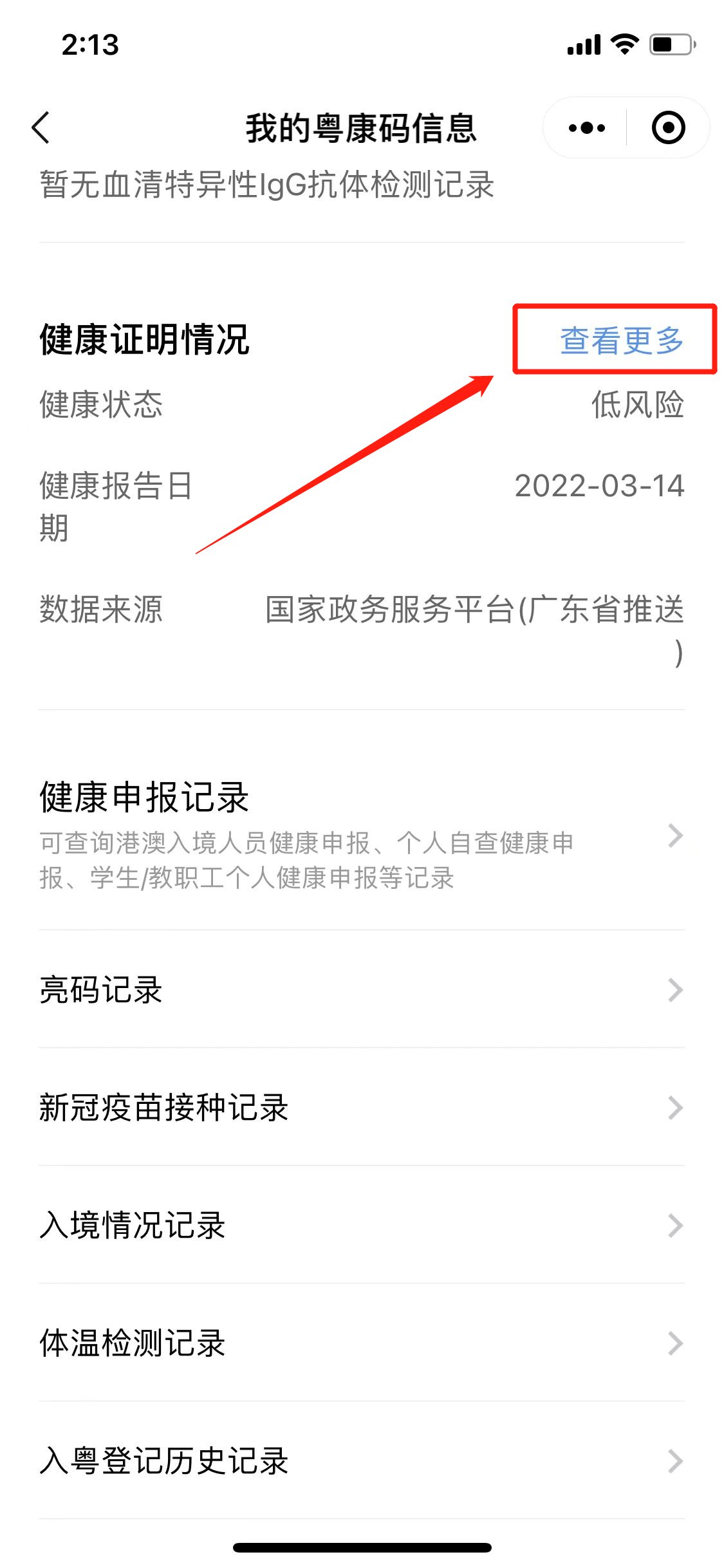View 亮码记录
Image resolution: width=724 pixels, height=1568 pixels.
click(360, 990)
